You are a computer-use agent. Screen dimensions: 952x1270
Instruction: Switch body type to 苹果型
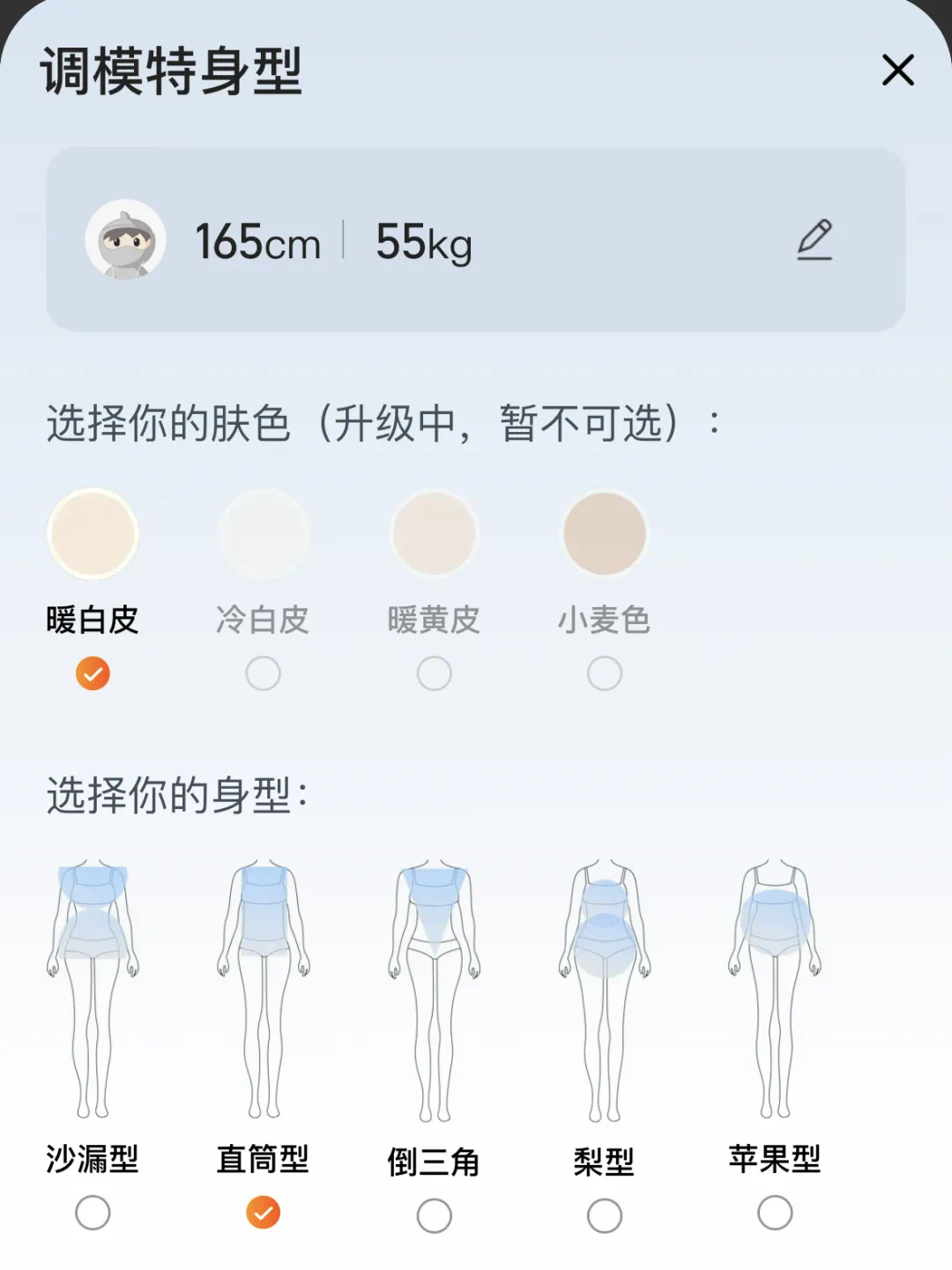point(775,1213)
